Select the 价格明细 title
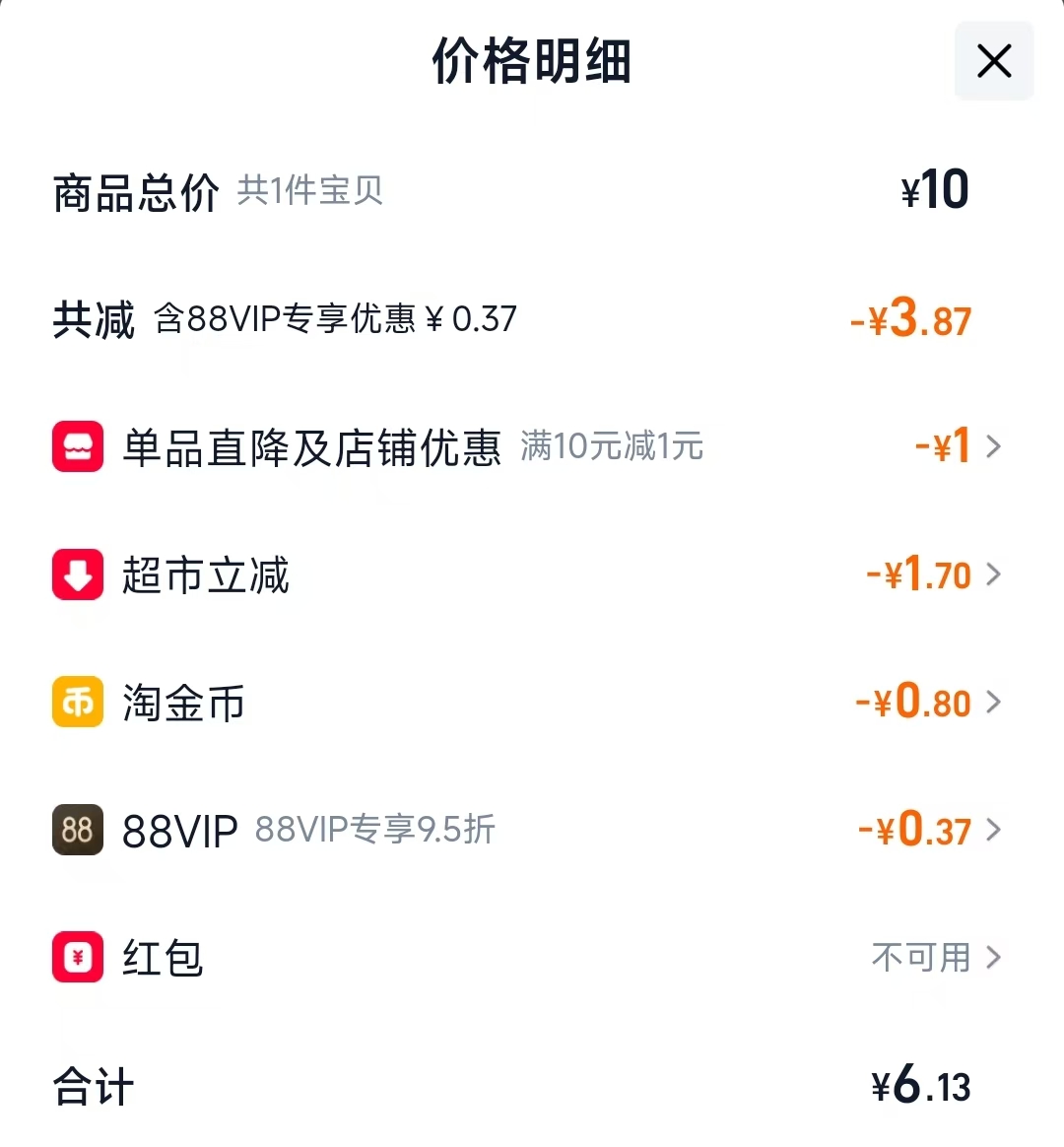This screenshot has height=1147, width=1064. (532, 61)
